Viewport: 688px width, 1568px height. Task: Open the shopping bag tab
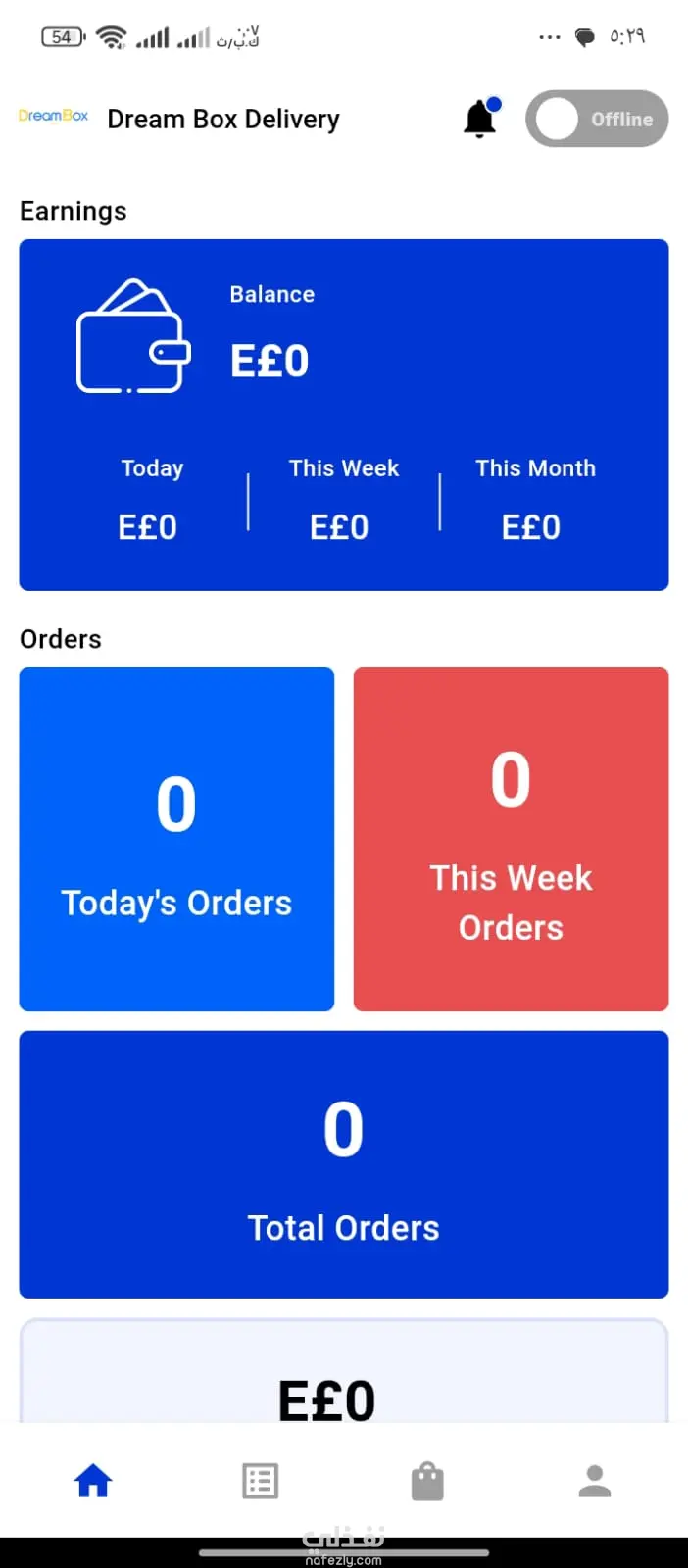(427, 1480)
